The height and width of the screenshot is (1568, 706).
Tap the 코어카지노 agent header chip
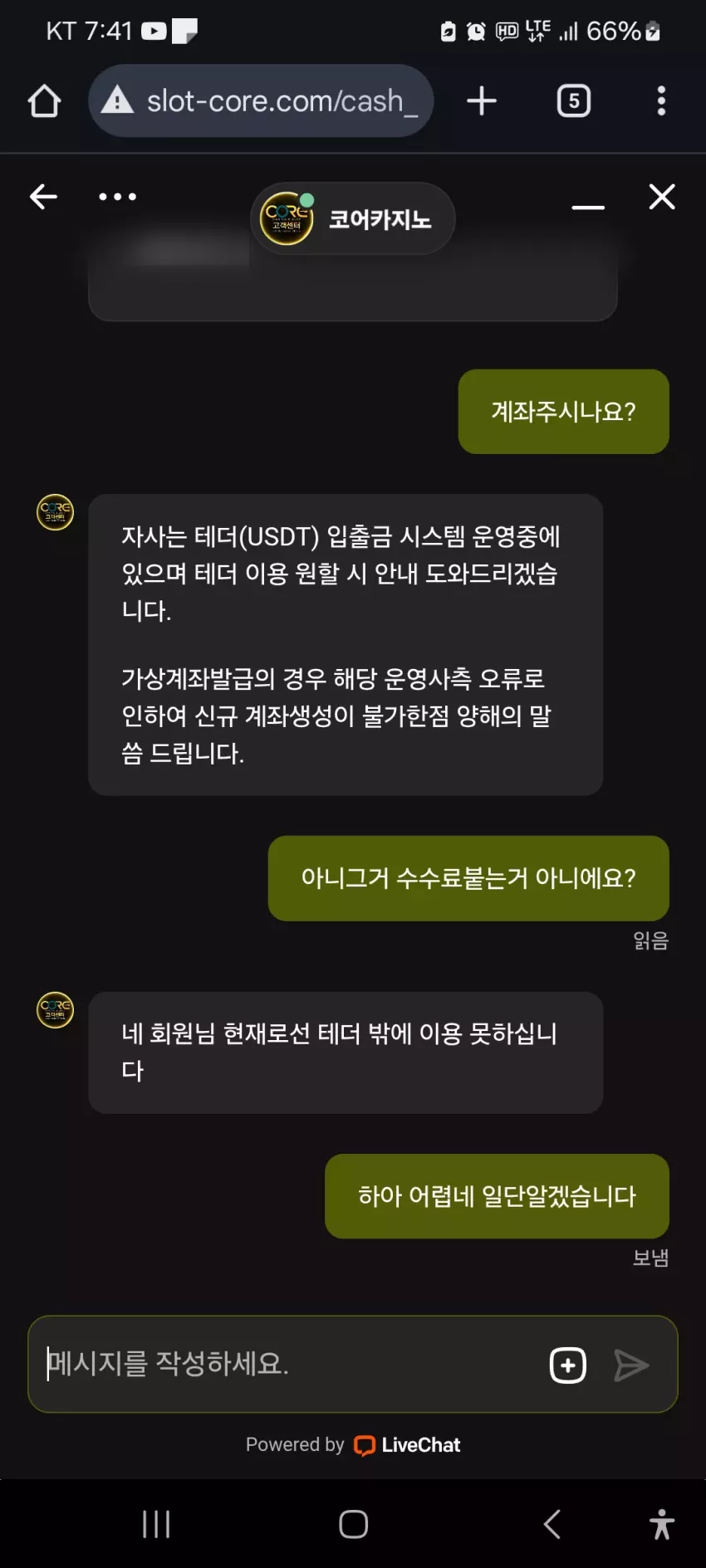(353, 218)
